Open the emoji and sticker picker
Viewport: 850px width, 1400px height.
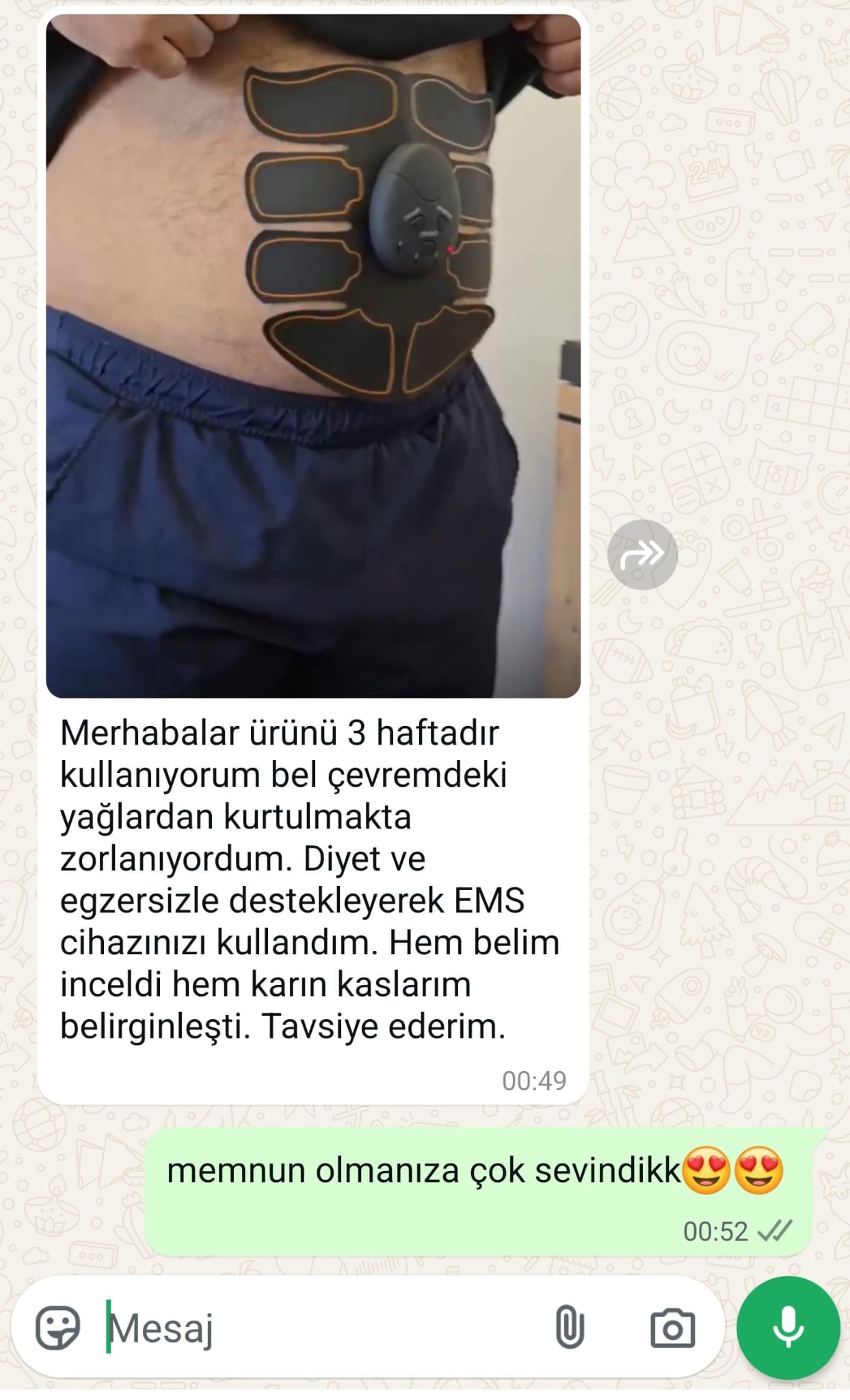click(x=57, y=1328)
